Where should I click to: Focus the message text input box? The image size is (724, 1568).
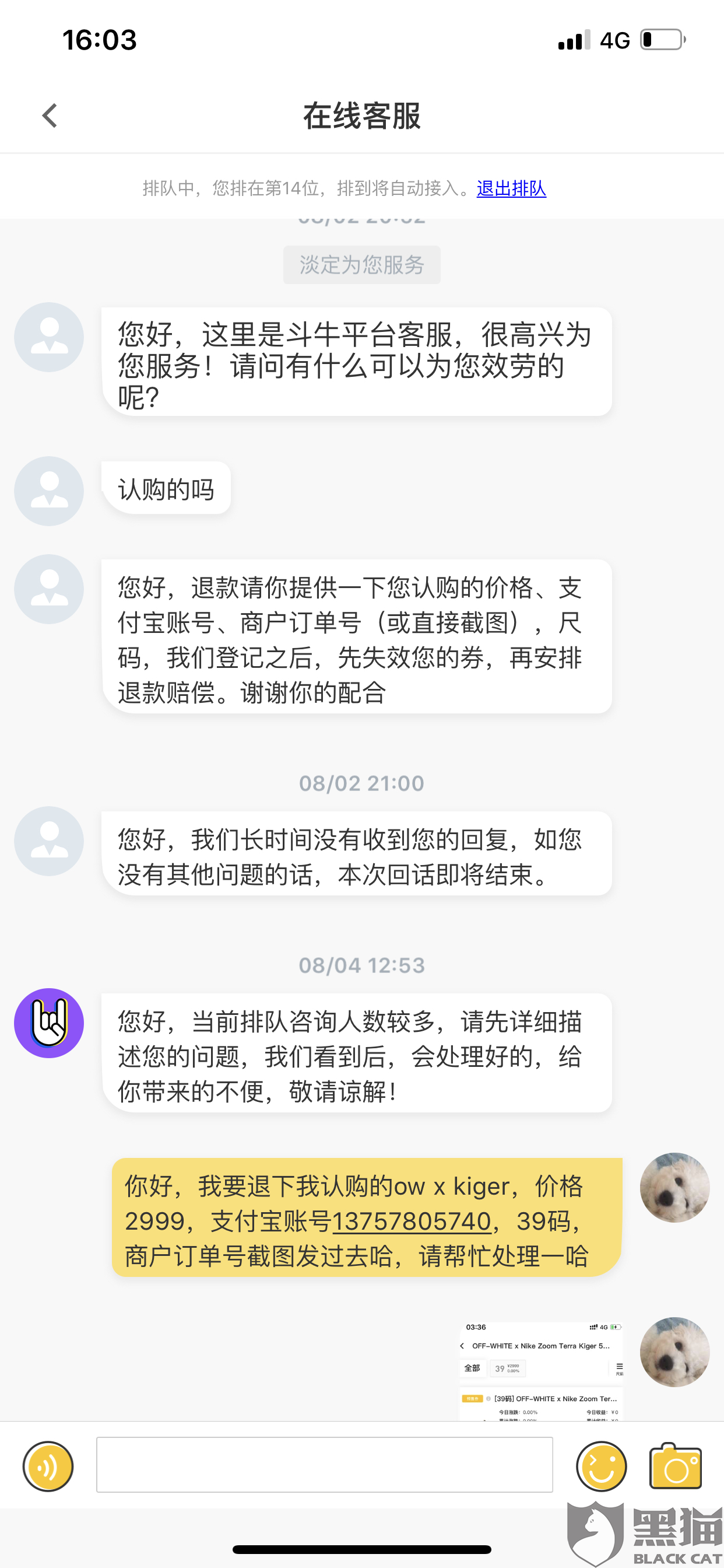324,1465
